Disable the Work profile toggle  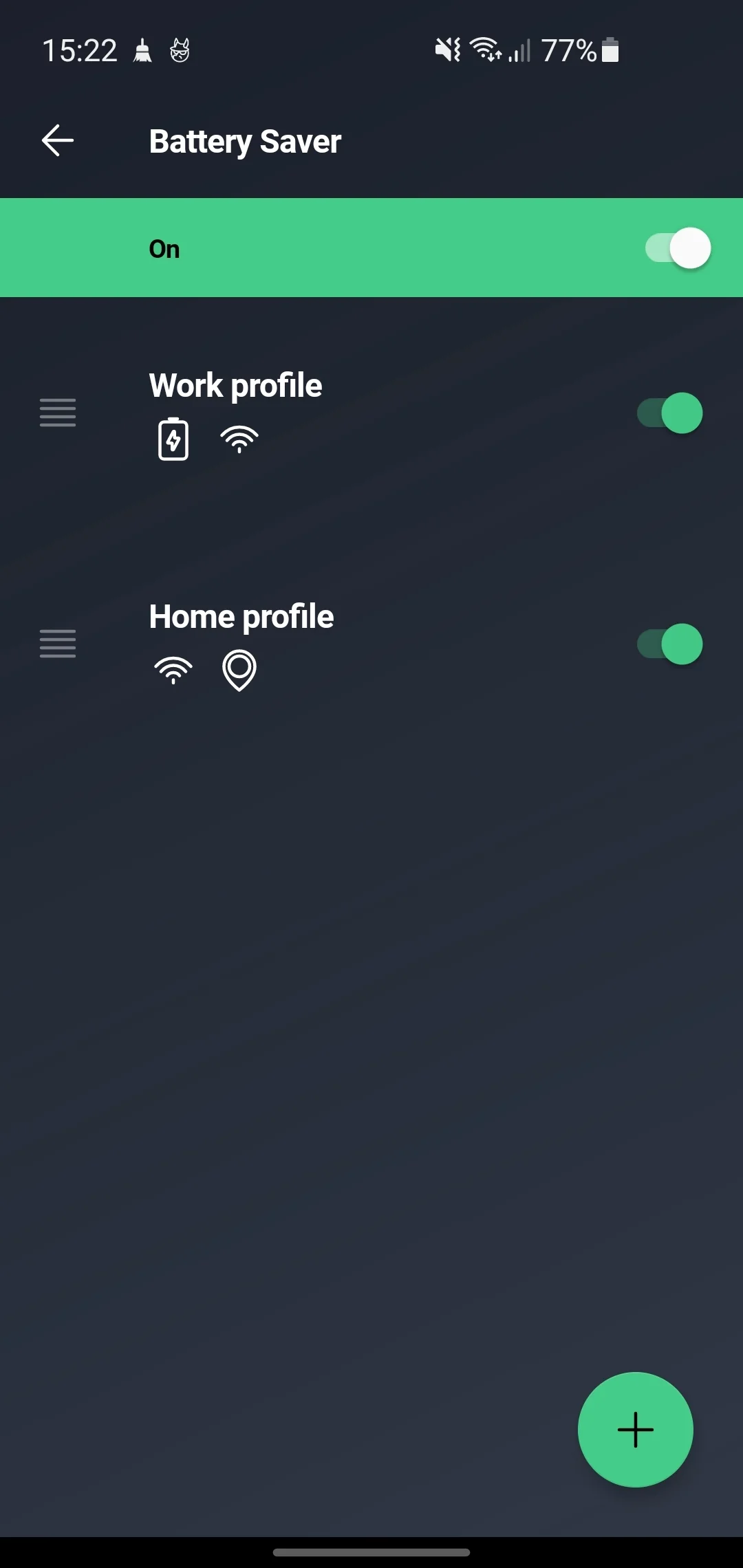pyautogui.click(x=670, y=413)
